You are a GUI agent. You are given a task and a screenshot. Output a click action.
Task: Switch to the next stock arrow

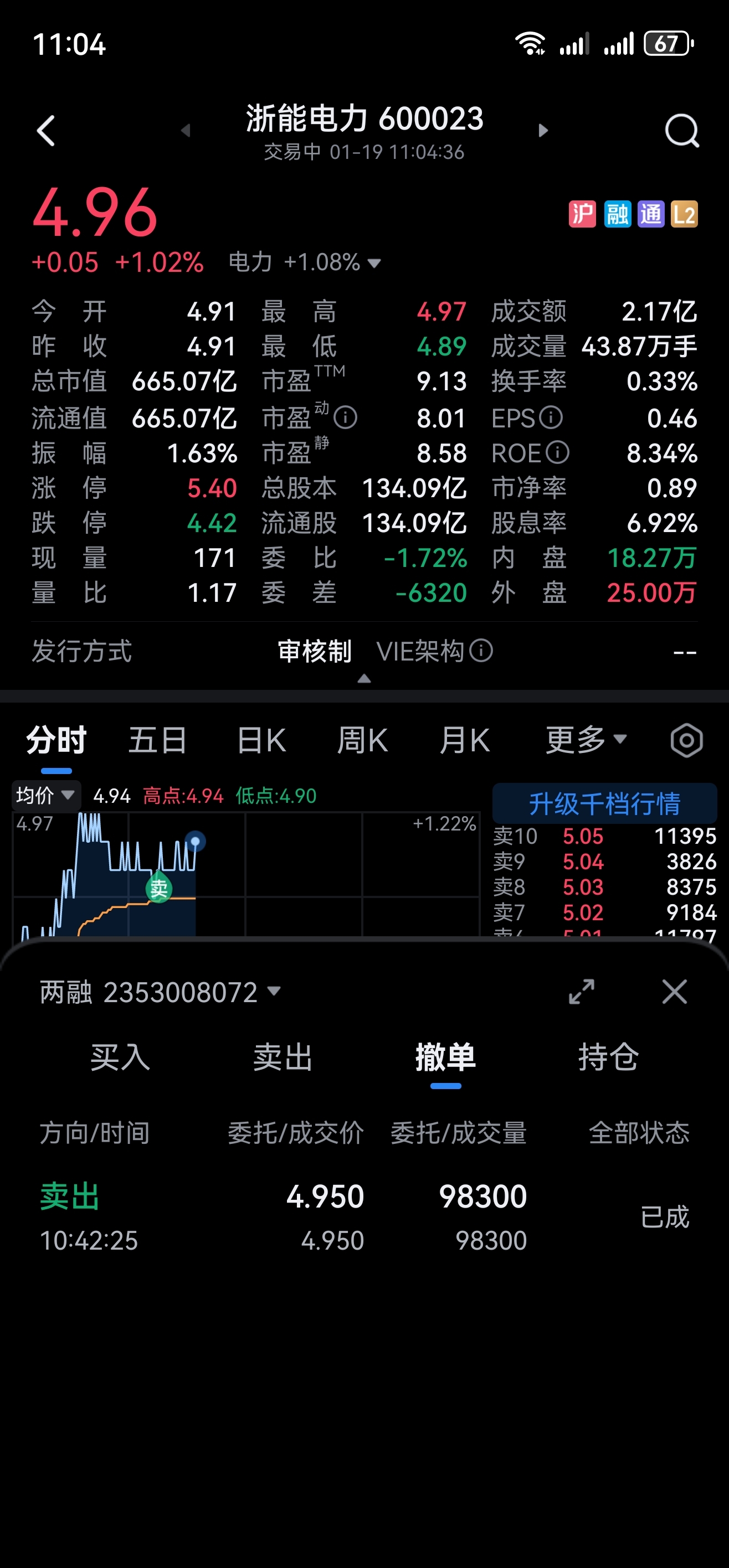(x=543, y=130)
